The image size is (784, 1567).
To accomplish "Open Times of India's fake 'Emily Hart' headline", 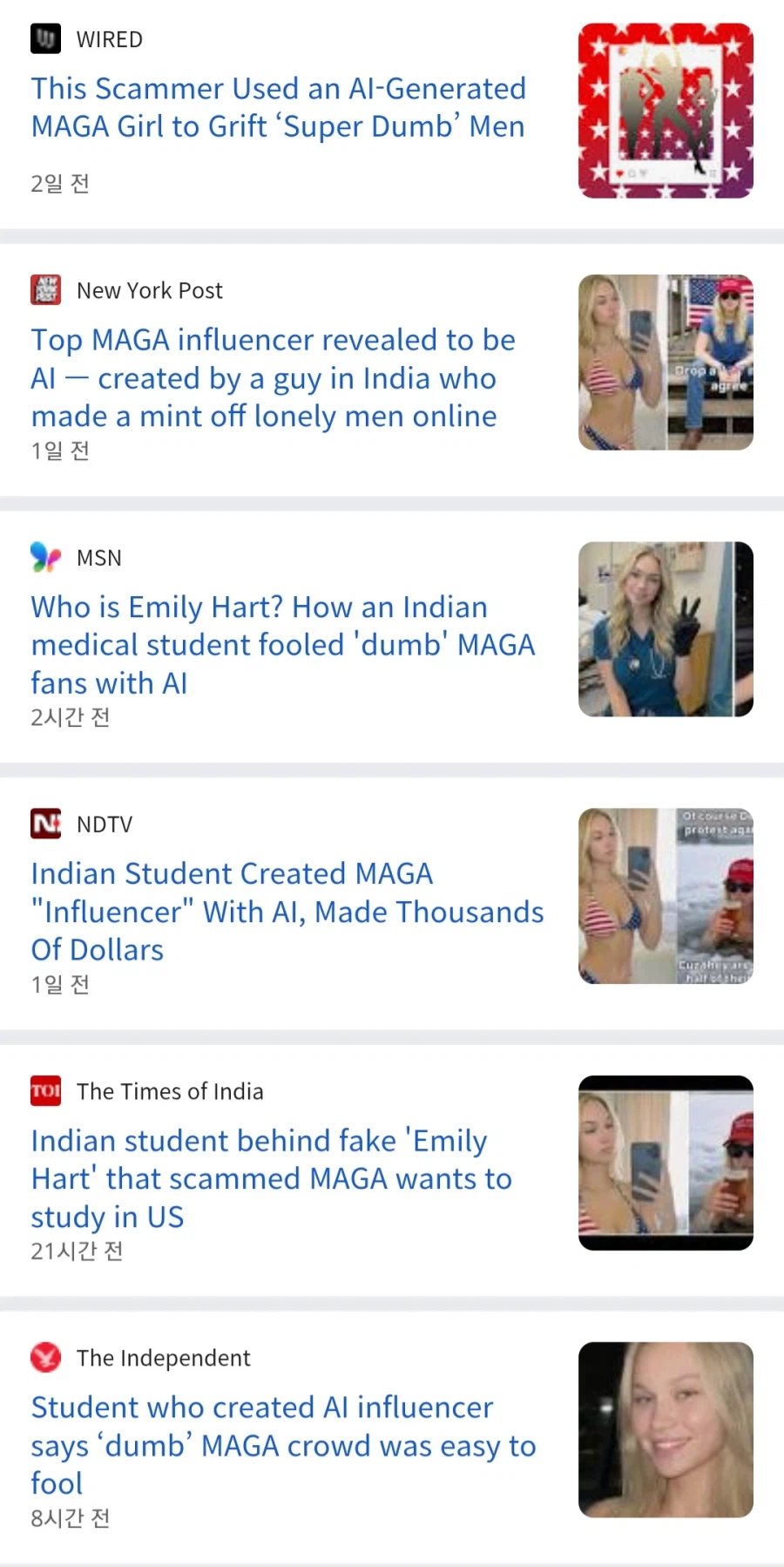I will click(271, 1178).
